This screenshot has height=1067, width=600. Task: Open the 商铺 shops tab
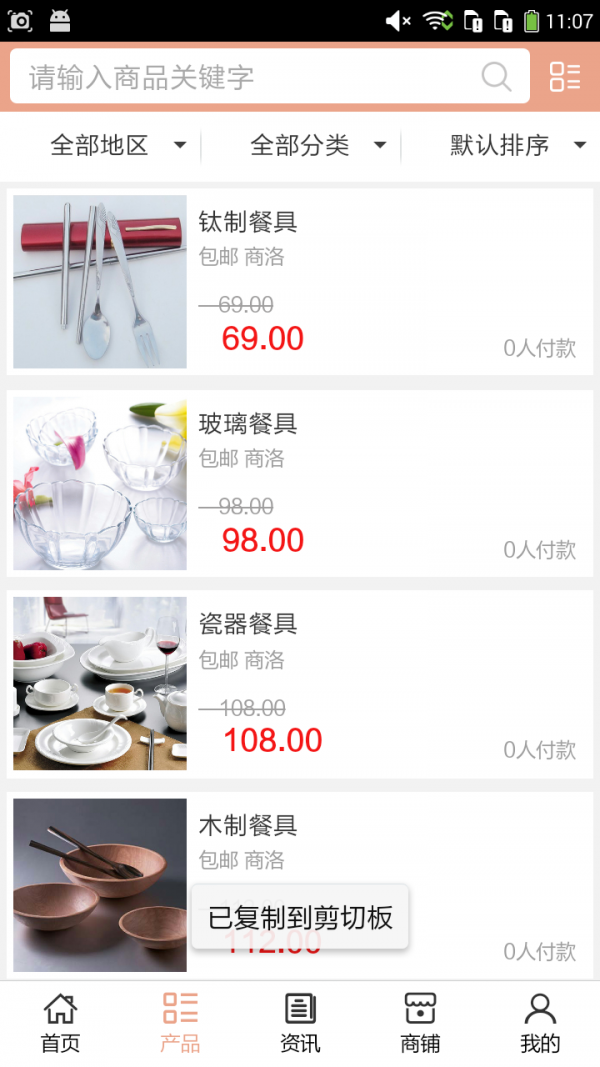[x=420, y=1023]
